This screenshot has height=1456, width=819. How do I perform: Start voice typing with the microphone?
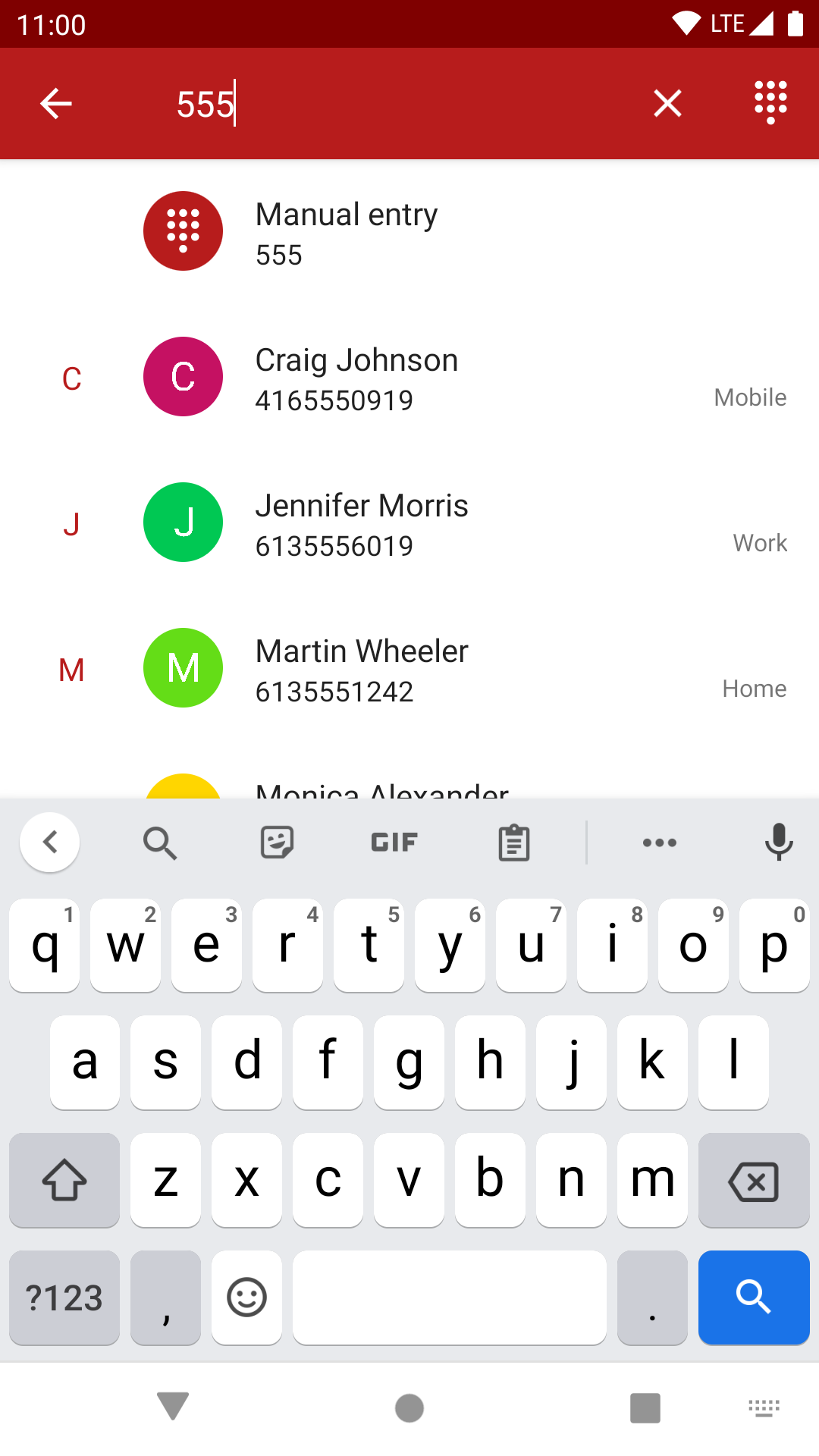[x=778, y=843]
